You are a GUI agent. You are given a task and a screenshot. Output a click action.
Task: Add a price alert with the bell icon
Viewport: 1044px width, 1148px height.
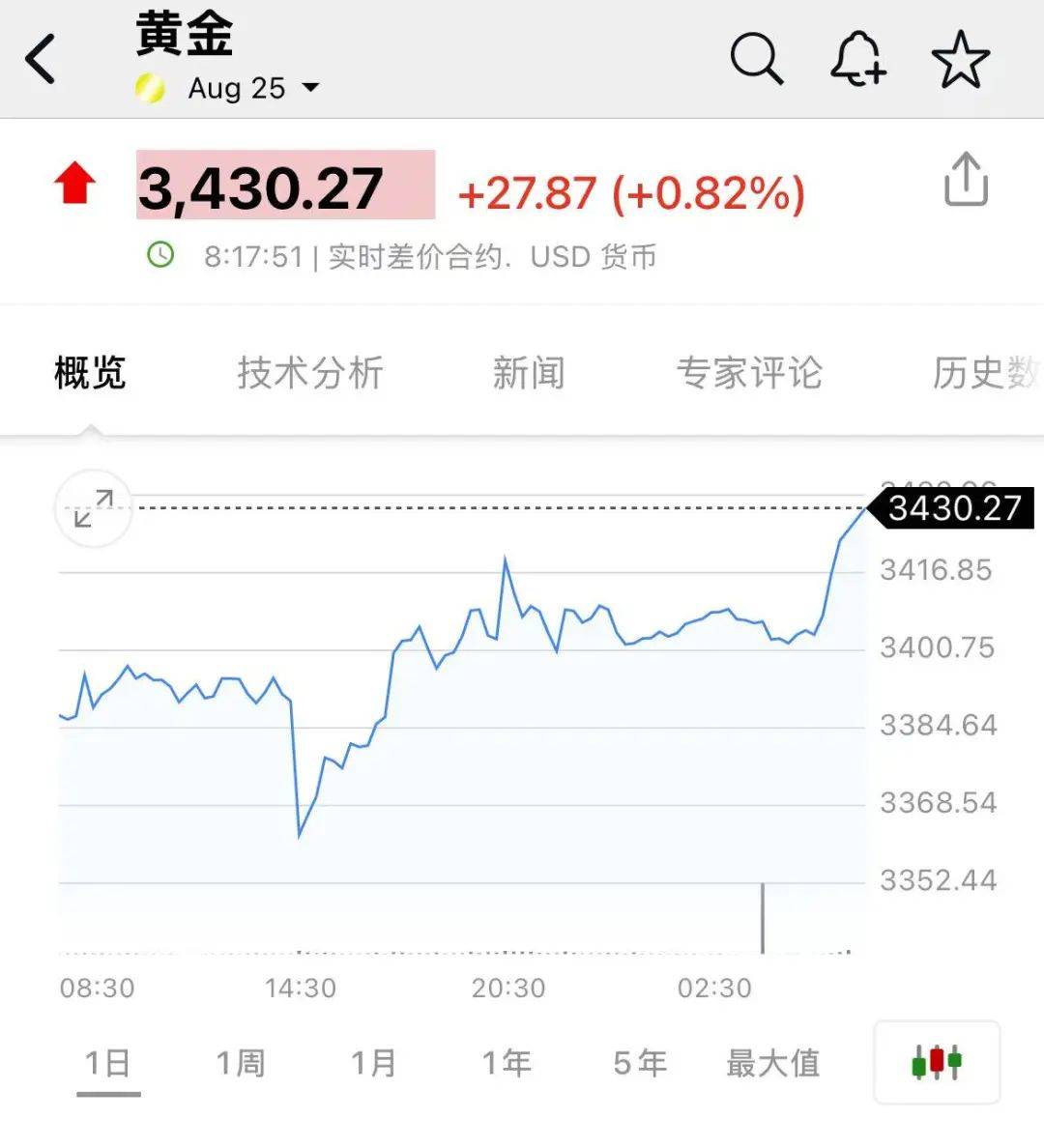pos(857,60)
